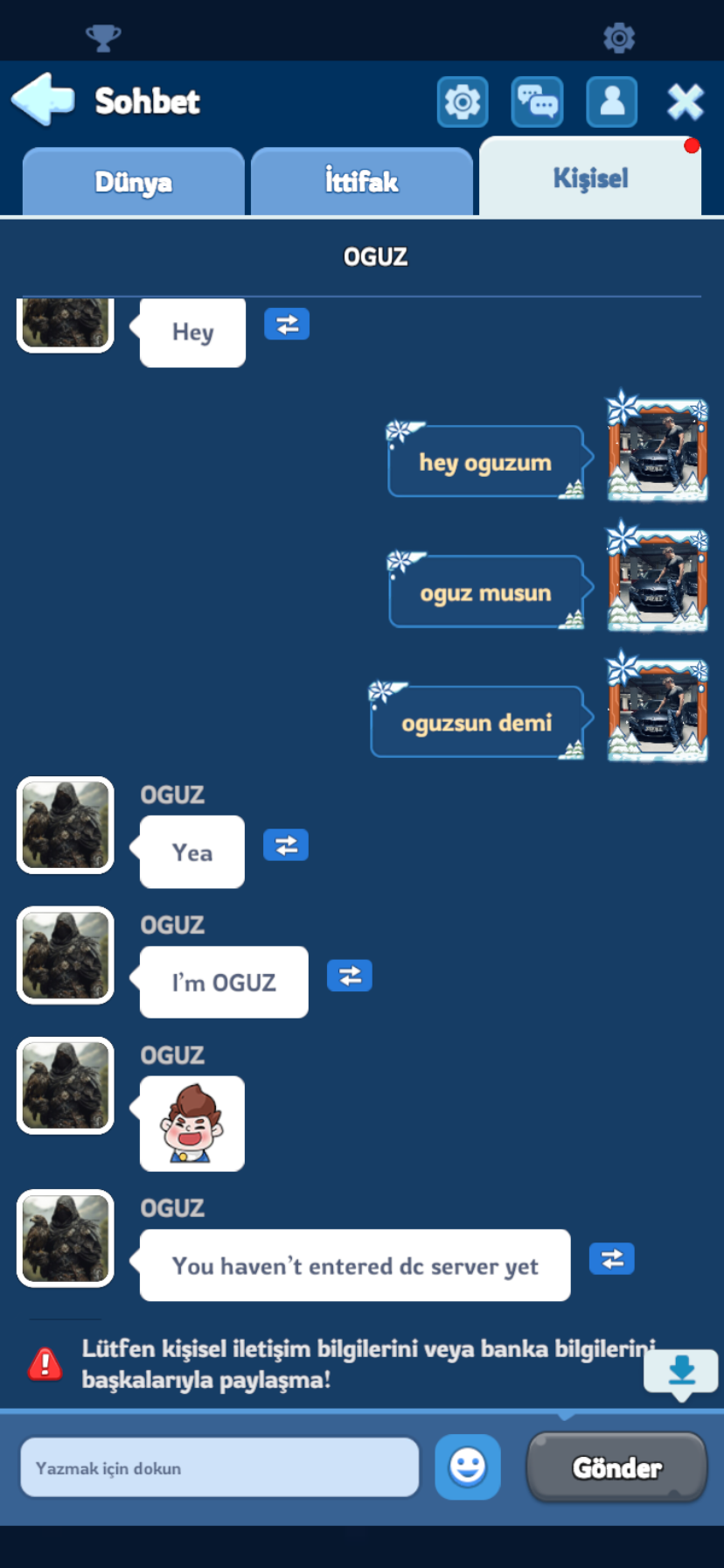Screen dimensions: 724x1568
Task: Open chat settings gear icon
Action: tap(462, 102)
